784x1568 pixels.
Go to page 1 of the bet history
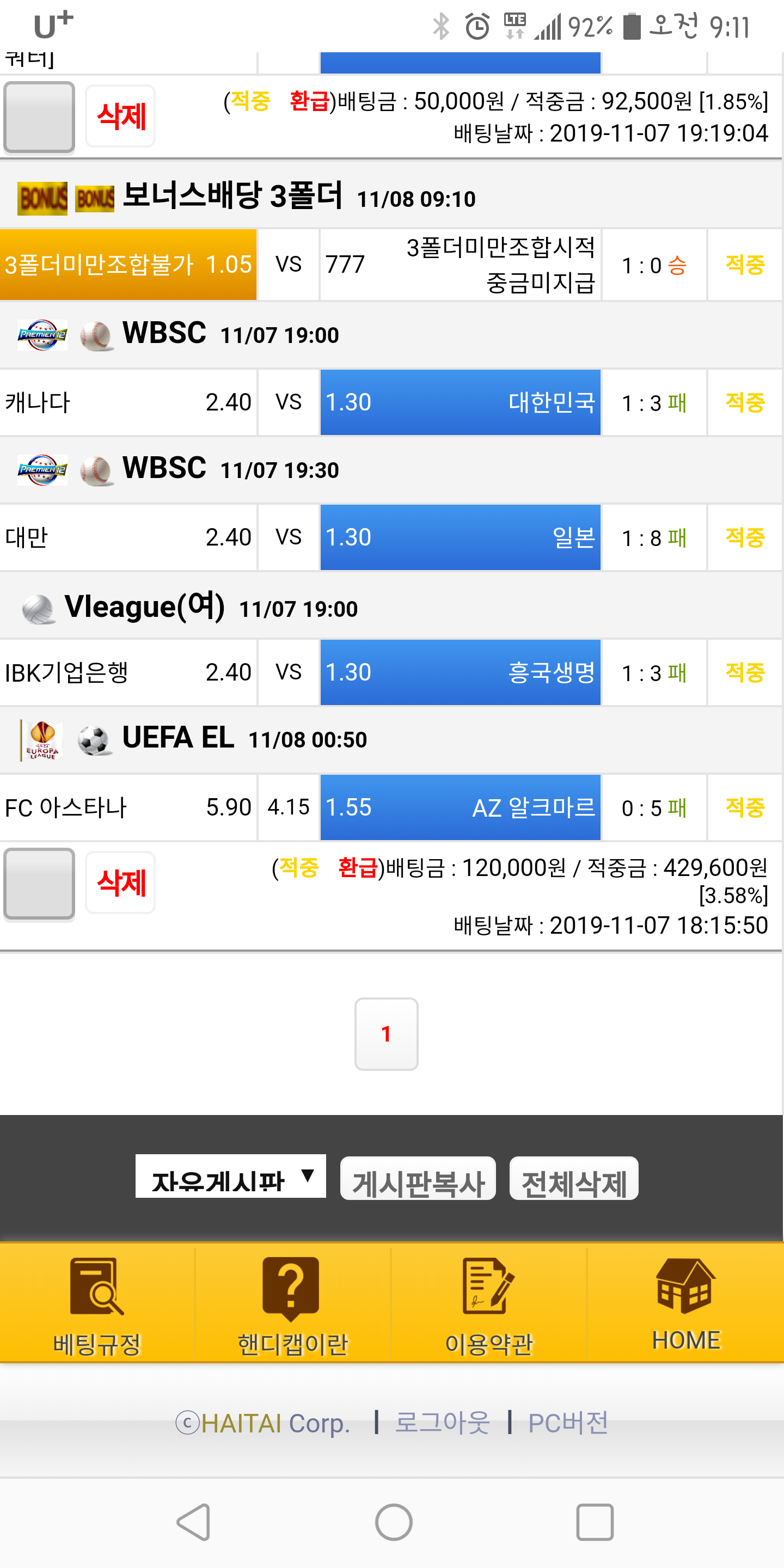[x=387, y=1033]
